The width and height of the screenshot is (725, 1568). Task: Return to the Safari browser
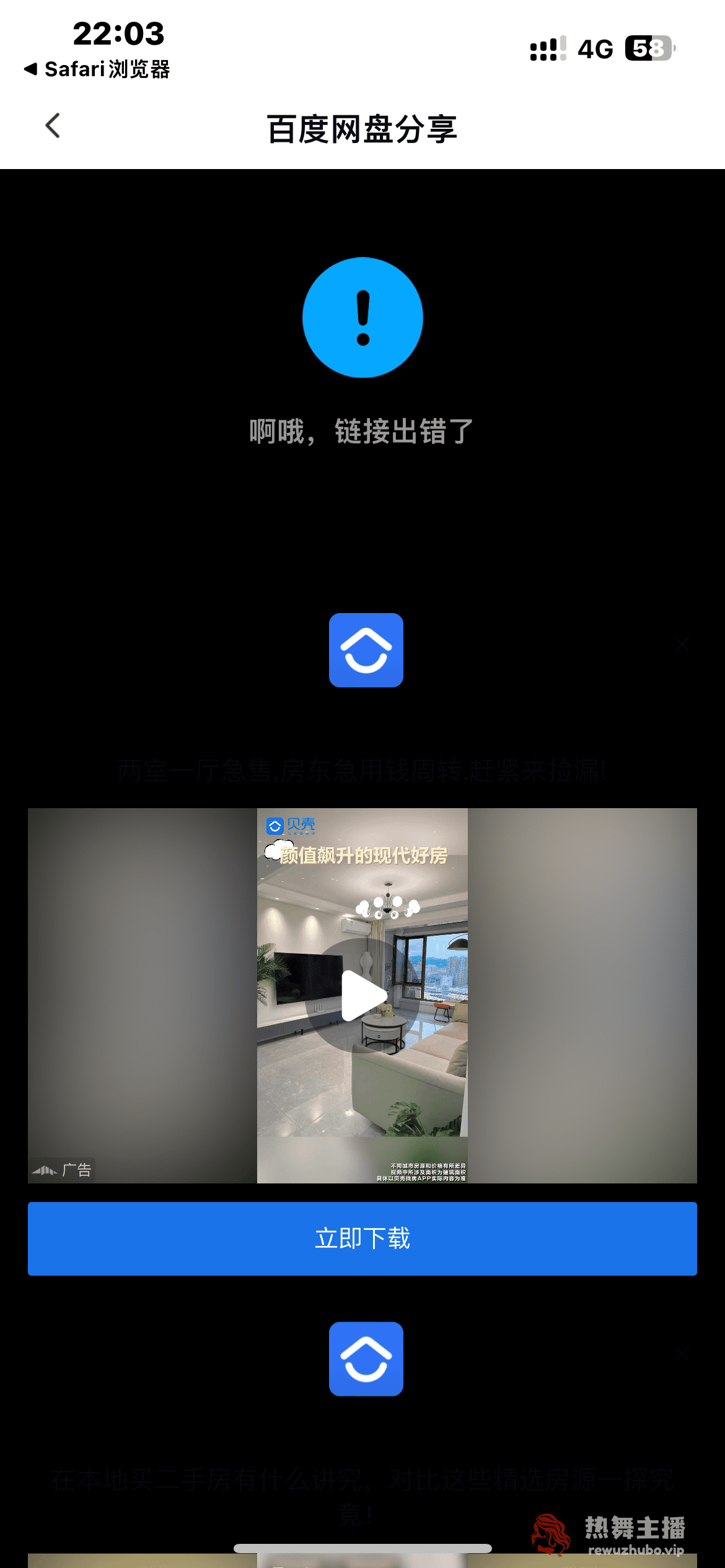[x=97, y=69]
